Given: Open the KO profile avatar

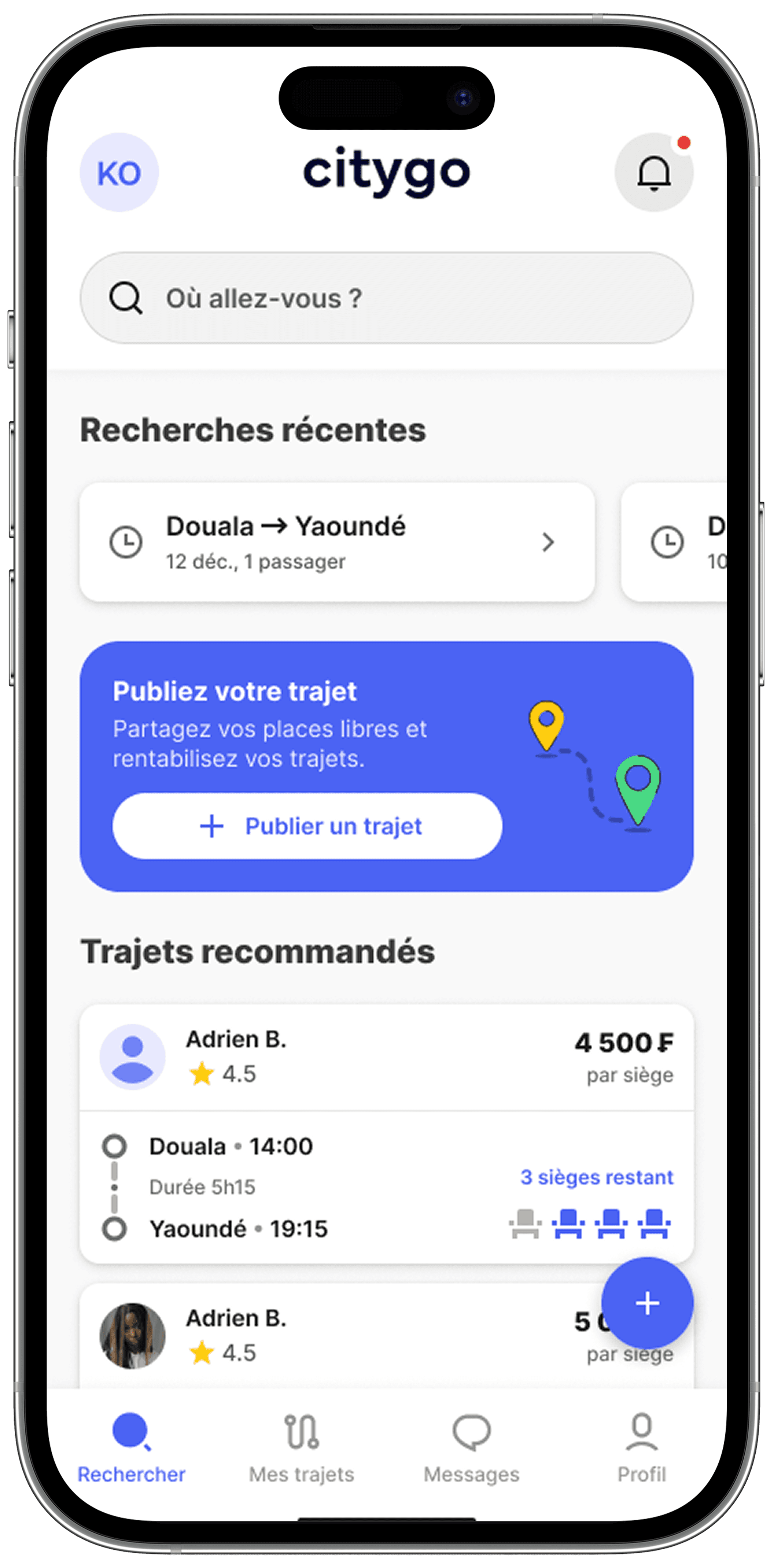Looking at the screenshot, I should coord(119,172).
